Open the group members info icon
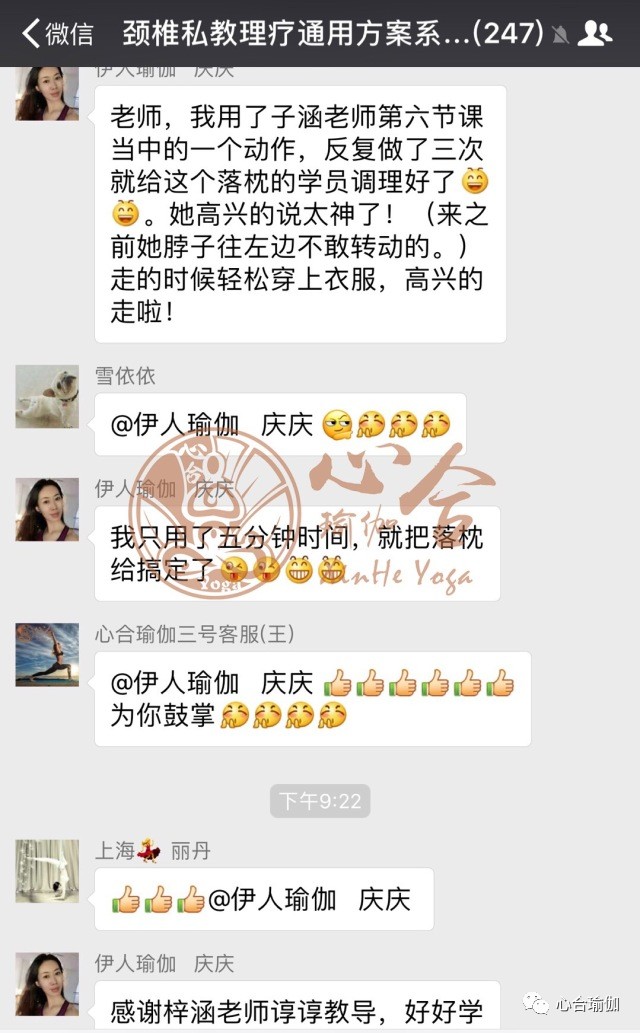 coord(595,33)
